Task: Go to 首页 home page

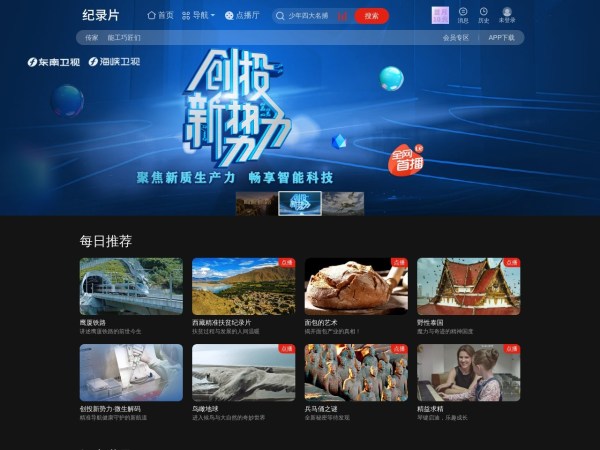Action: pos(160,15)
